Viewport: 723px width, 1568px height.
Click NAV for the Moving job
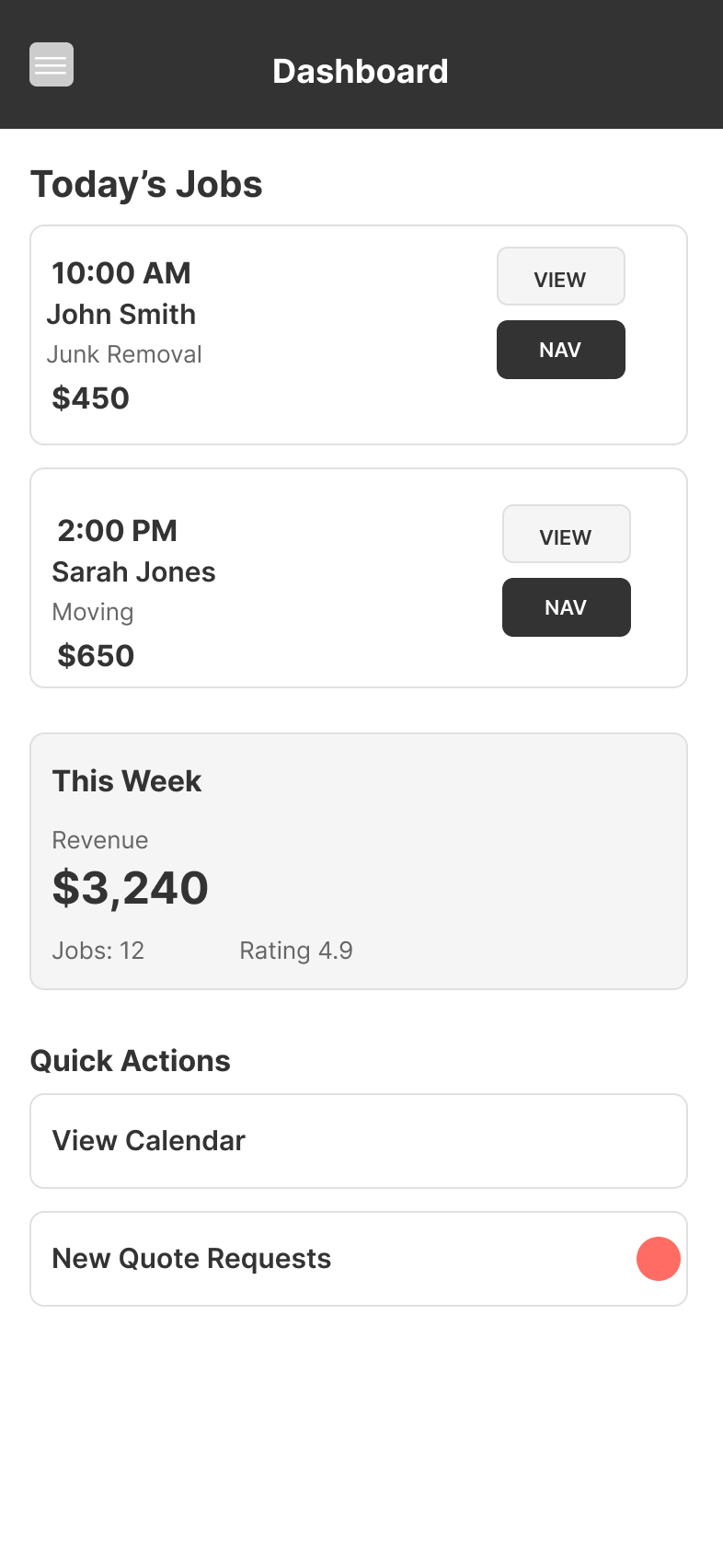567,607
